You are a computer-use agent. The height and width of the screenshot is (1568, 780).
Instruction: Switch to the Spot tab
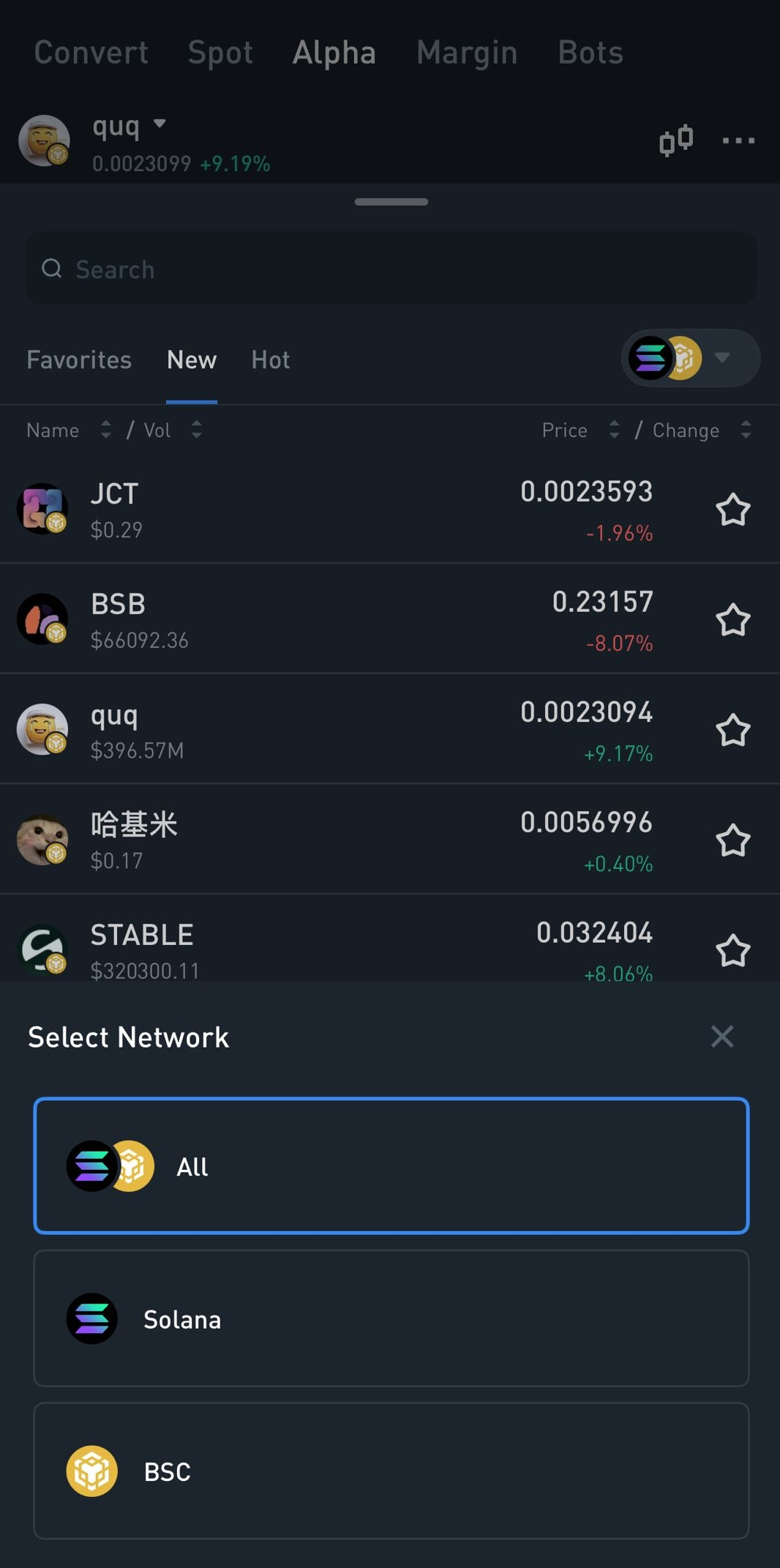220,53
